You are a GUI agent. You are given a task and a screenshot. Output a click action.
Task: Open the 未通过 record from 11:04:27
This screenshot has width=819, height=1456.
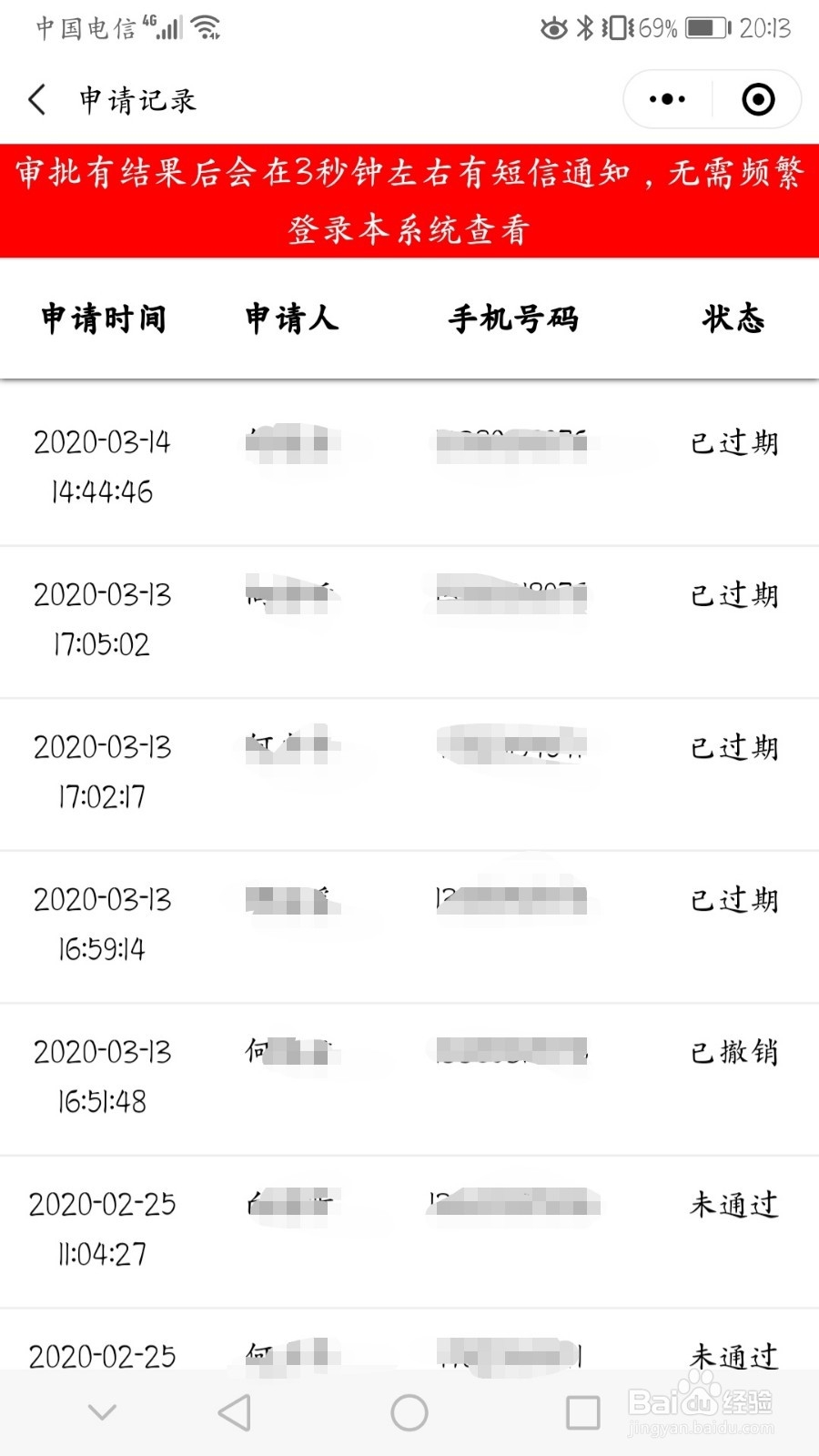coord(409,1229)
